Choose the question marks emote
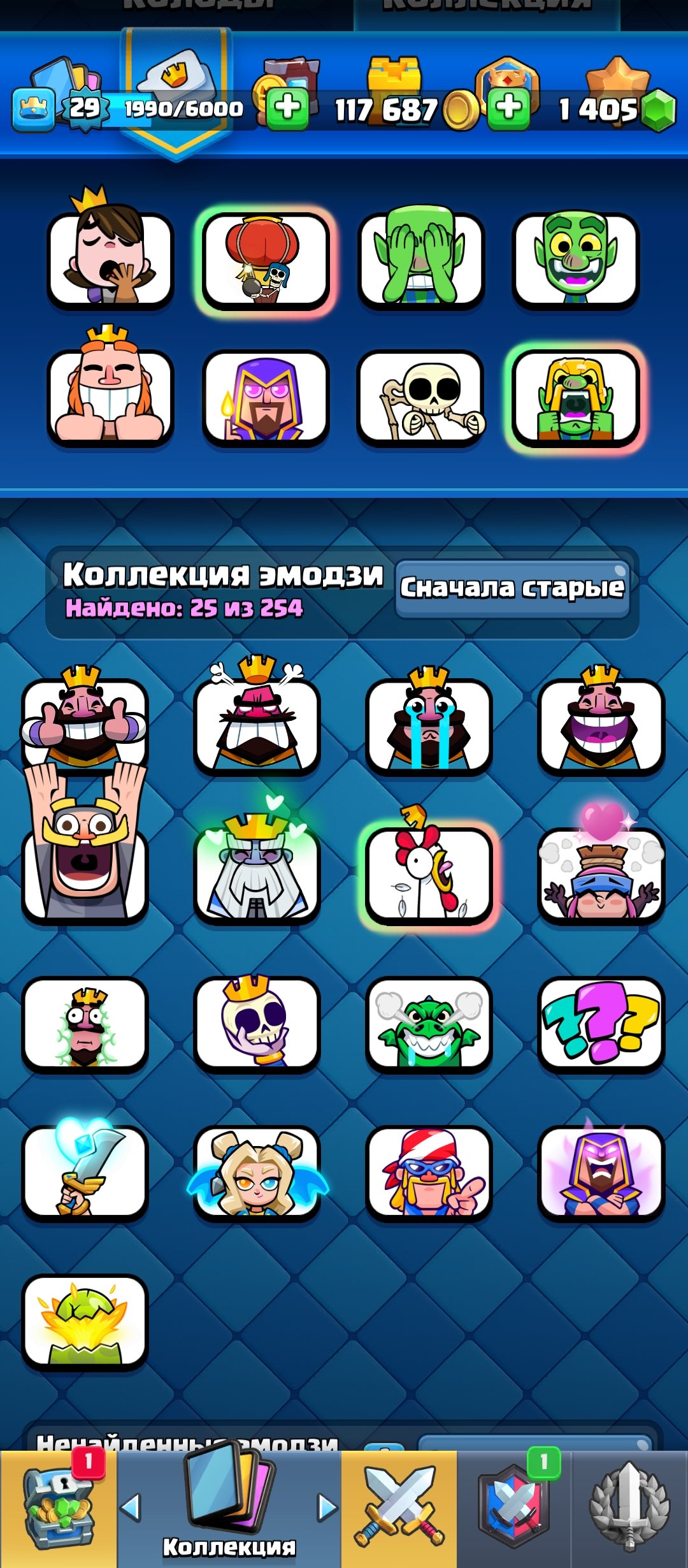Screen dimensions: 688x1568 click(601, 1023)
